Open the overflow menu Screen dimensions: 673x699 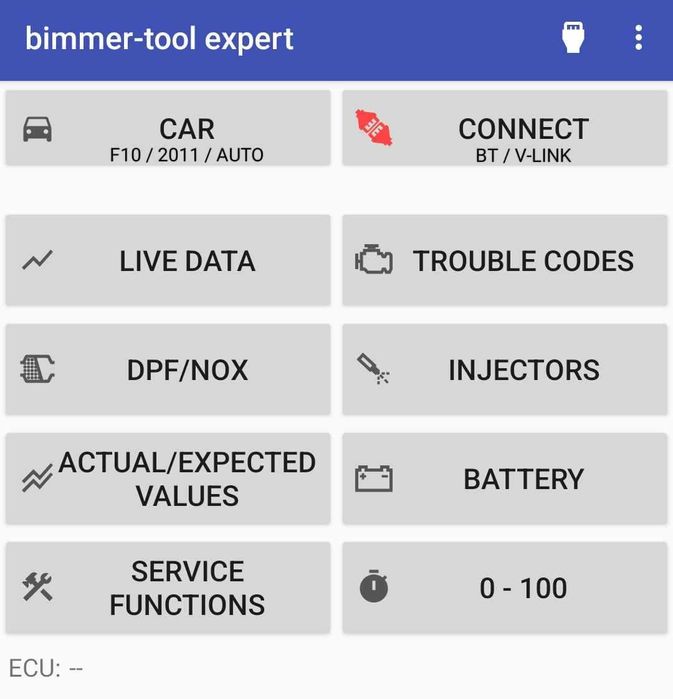[x=638, y=39]
